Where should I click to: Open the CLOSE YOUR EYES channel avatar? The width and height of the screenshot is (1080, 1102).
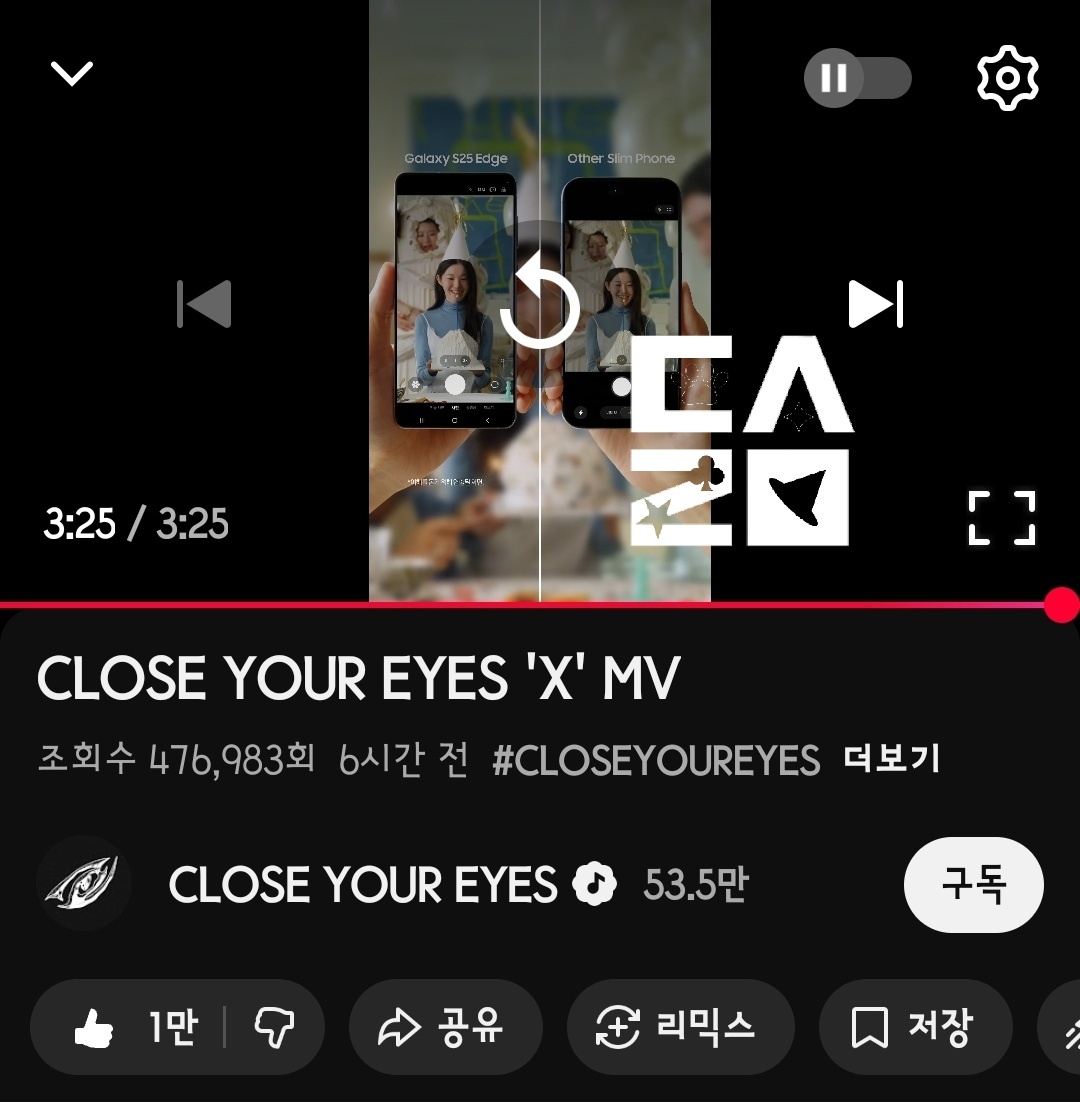point(84,884)
